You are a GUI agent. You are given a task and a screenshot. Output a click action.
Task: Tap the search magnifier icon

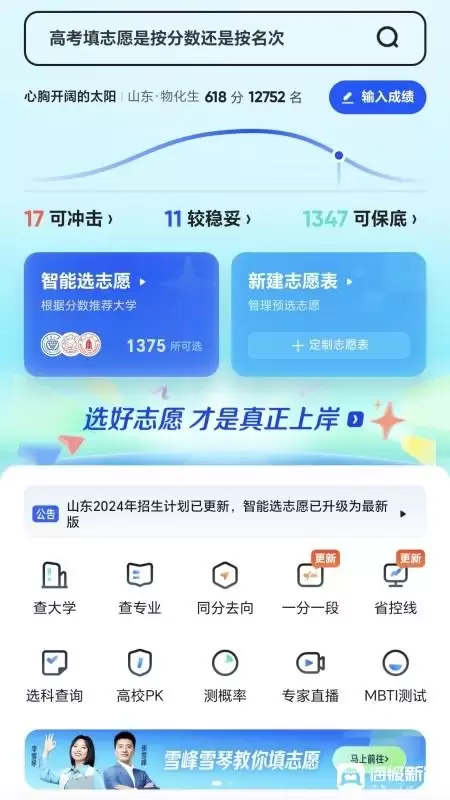pyautogui.click(x=387, y=37)
